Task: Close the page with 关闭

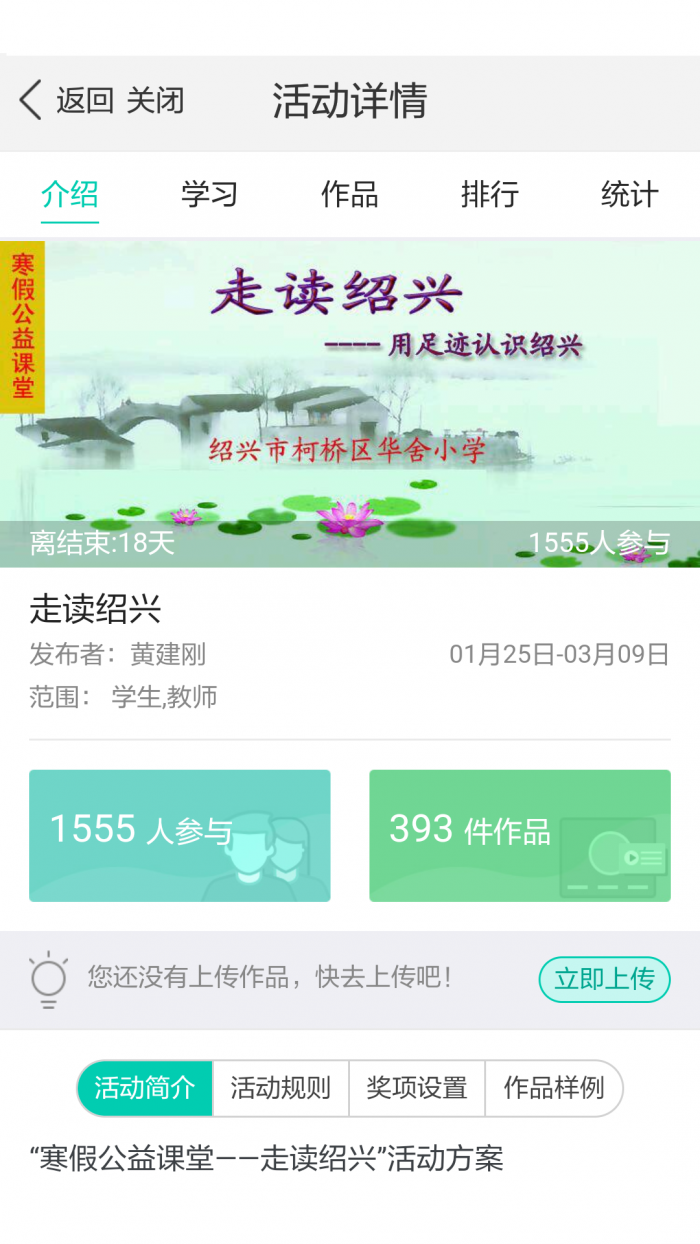Action: click(x=155, y=101)
